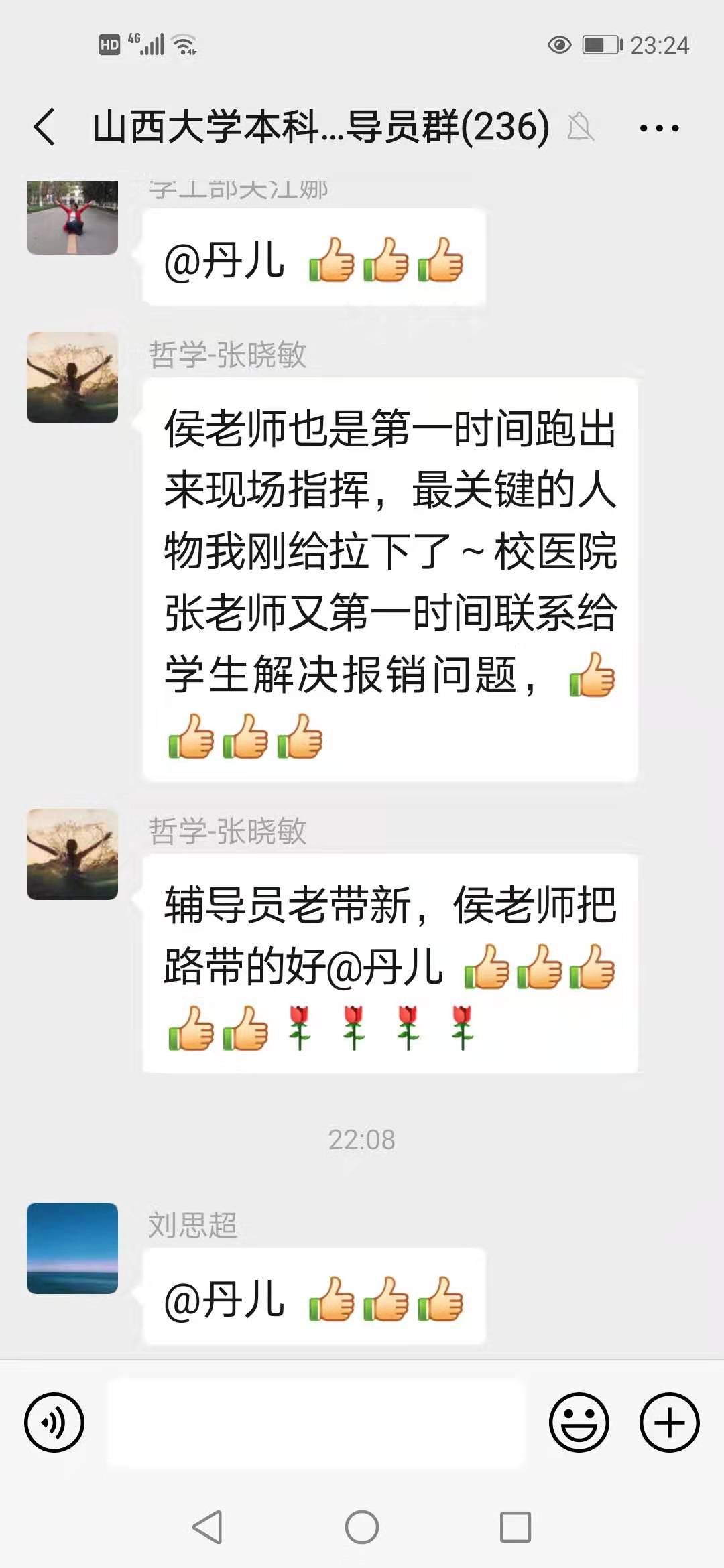Viewport: 724px width, 1568px height.
Task: Open the group chat overflow menu
Action: [659, 127]
